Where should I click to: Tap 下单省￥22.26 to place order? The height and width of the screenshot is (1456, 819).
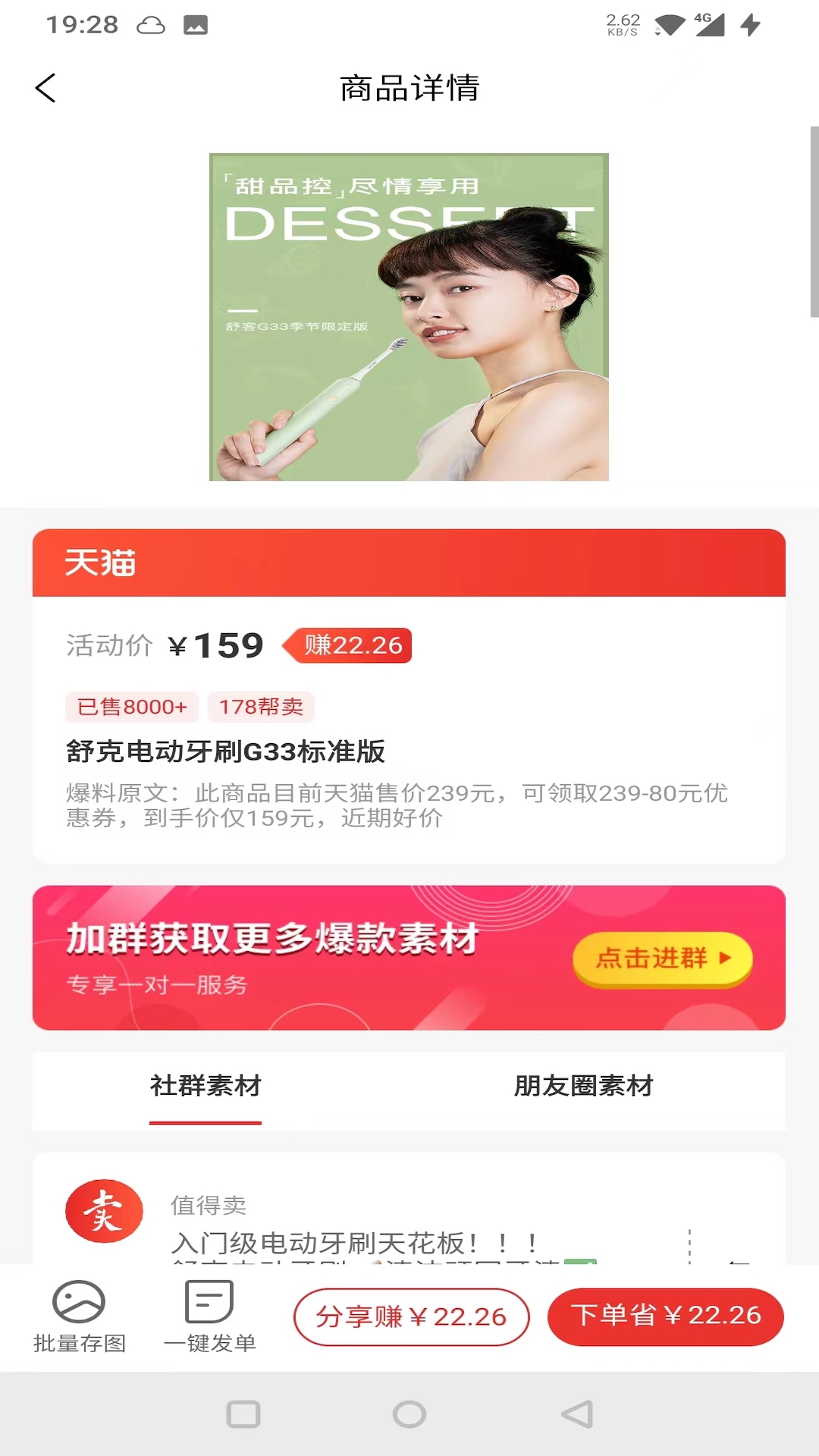click(x=665, y=1316)
